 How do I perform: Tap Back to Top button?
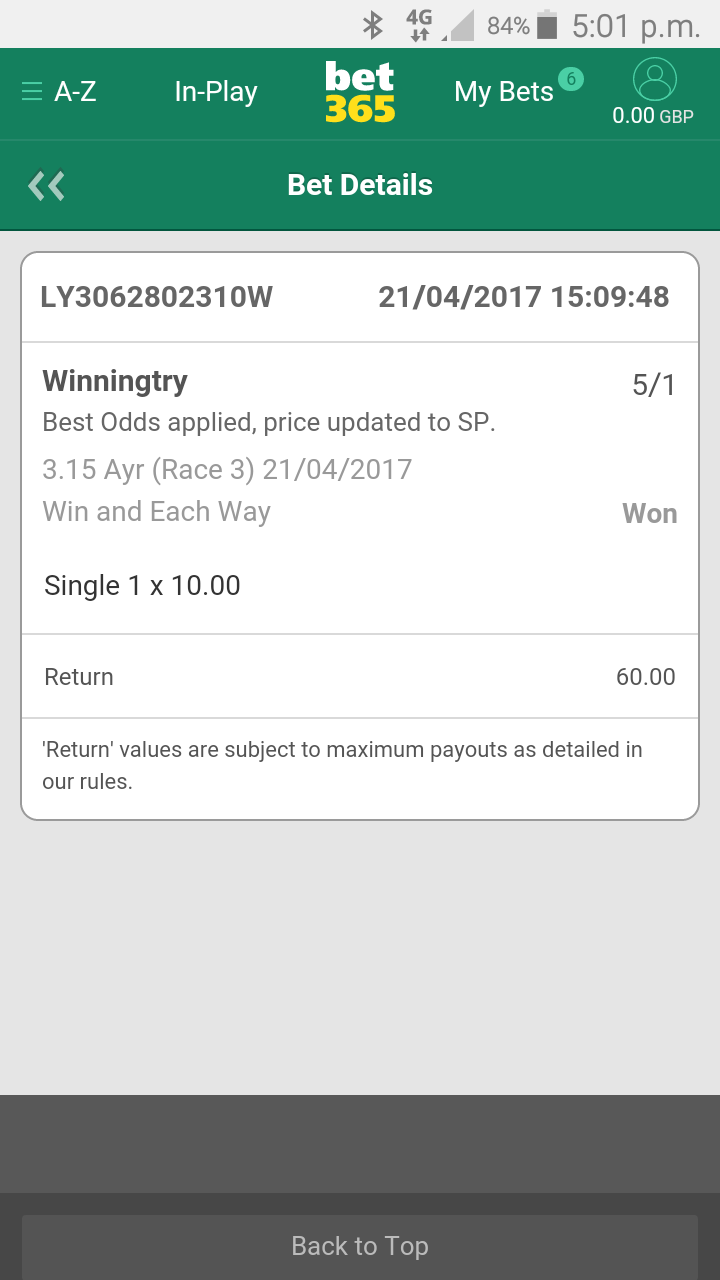[360, 1246]
